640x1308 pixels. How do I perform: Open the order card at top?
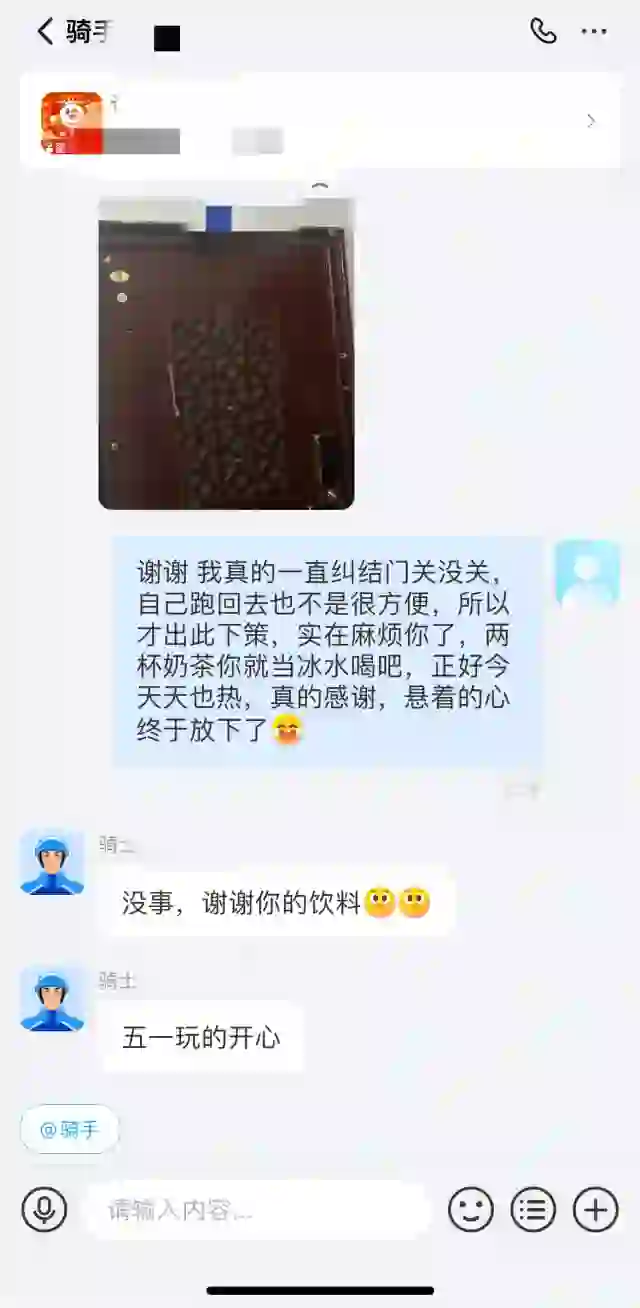coord(320,121)
